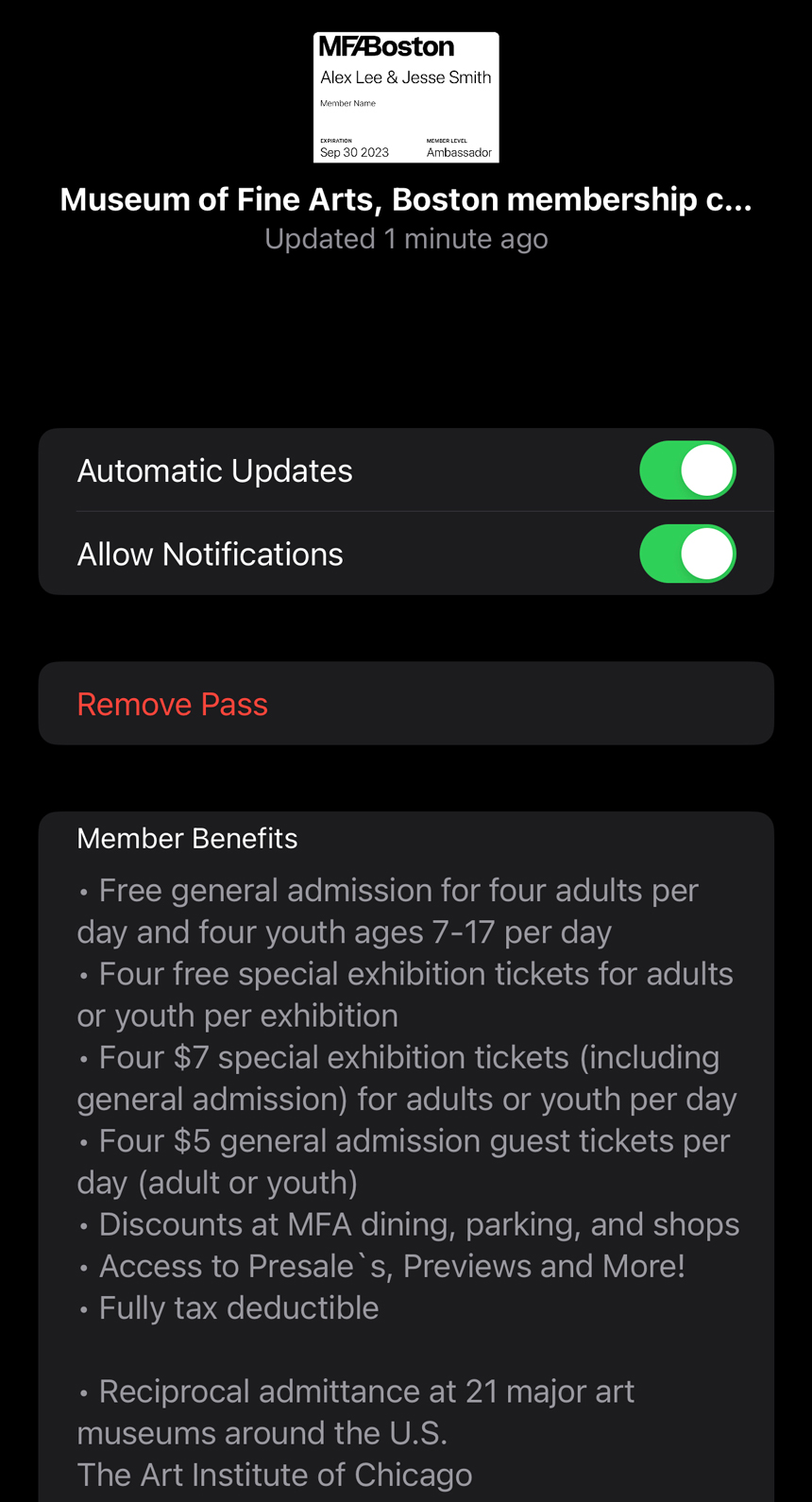Tap the MFA dining discounts bullet
Screen dimensions: 812x1502
point(419,1223)
